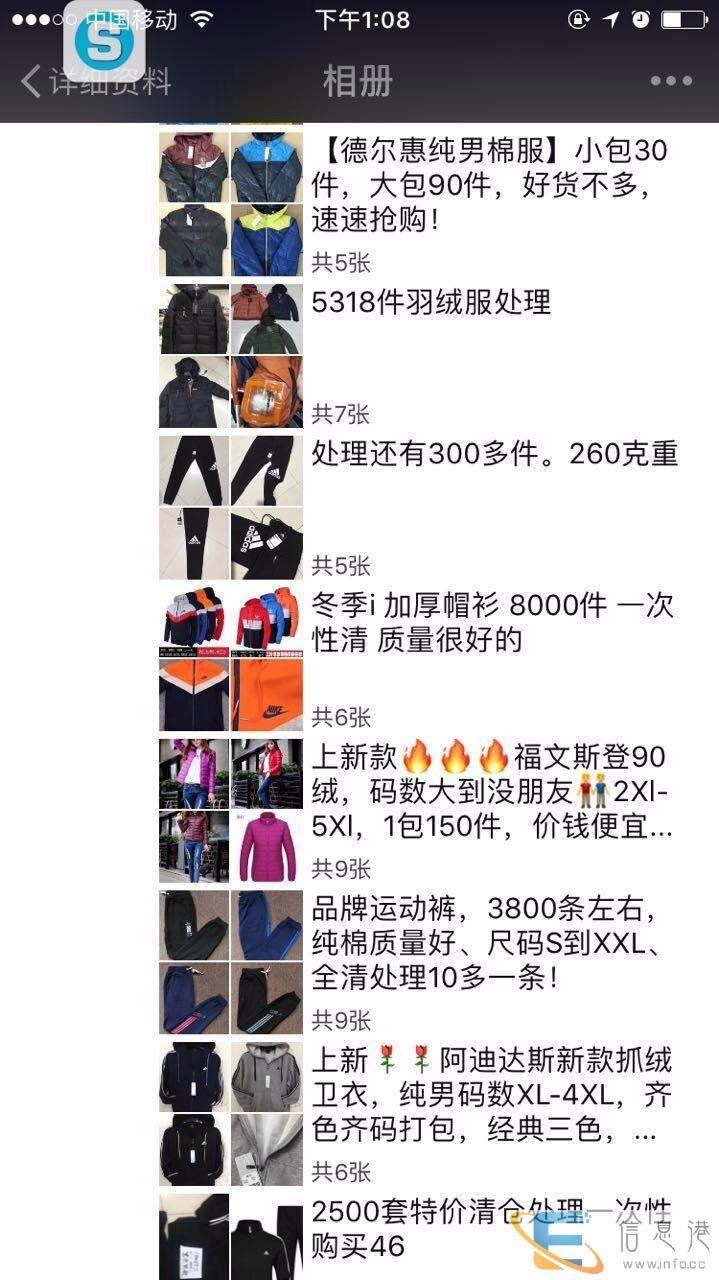The image size is (719, 1280).
Task: Open the 福文斯登90绒 post
Action: click(x=490, y=792)
